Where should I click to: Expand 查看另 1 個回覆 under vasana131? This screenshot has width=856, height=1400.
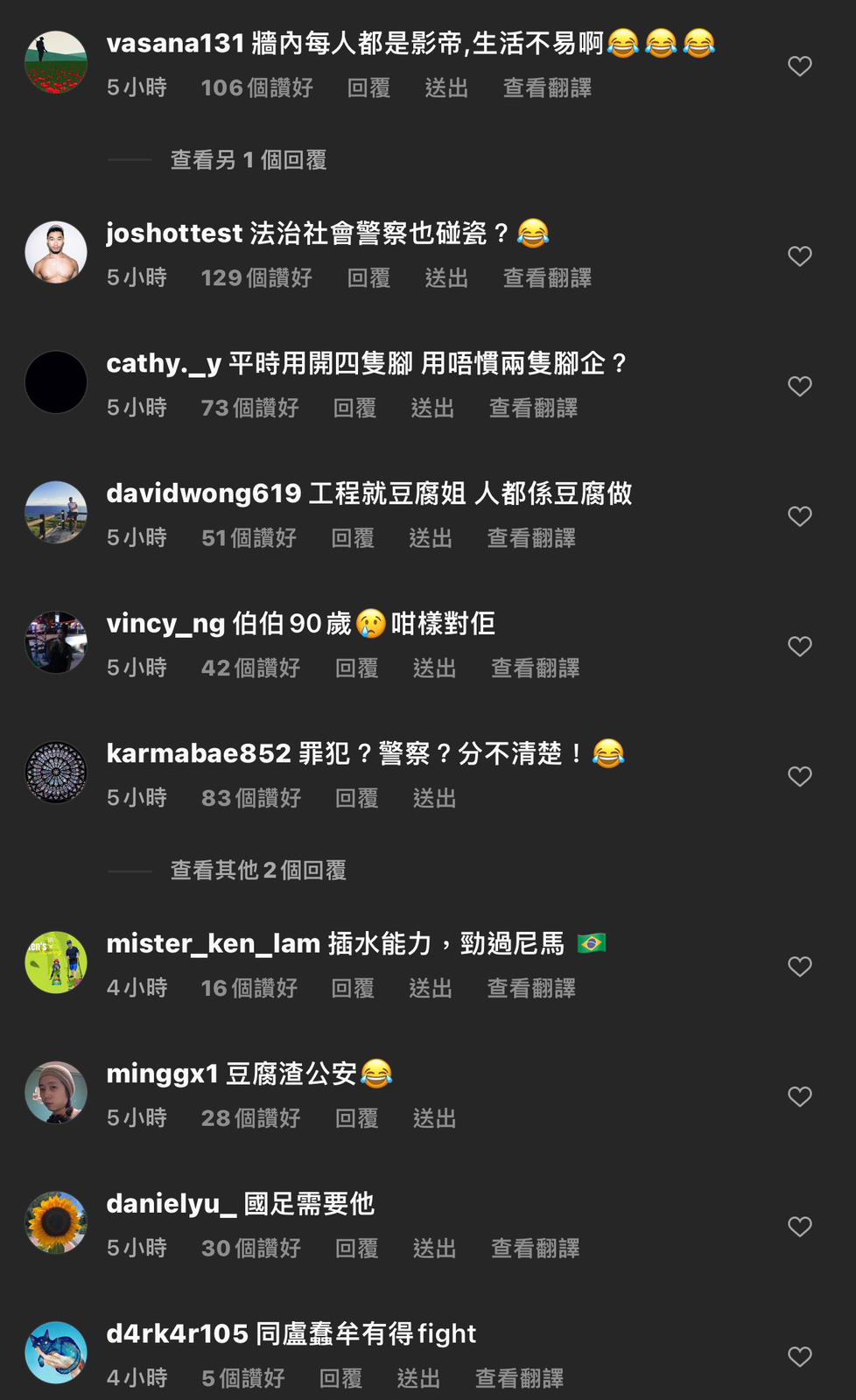248,160
